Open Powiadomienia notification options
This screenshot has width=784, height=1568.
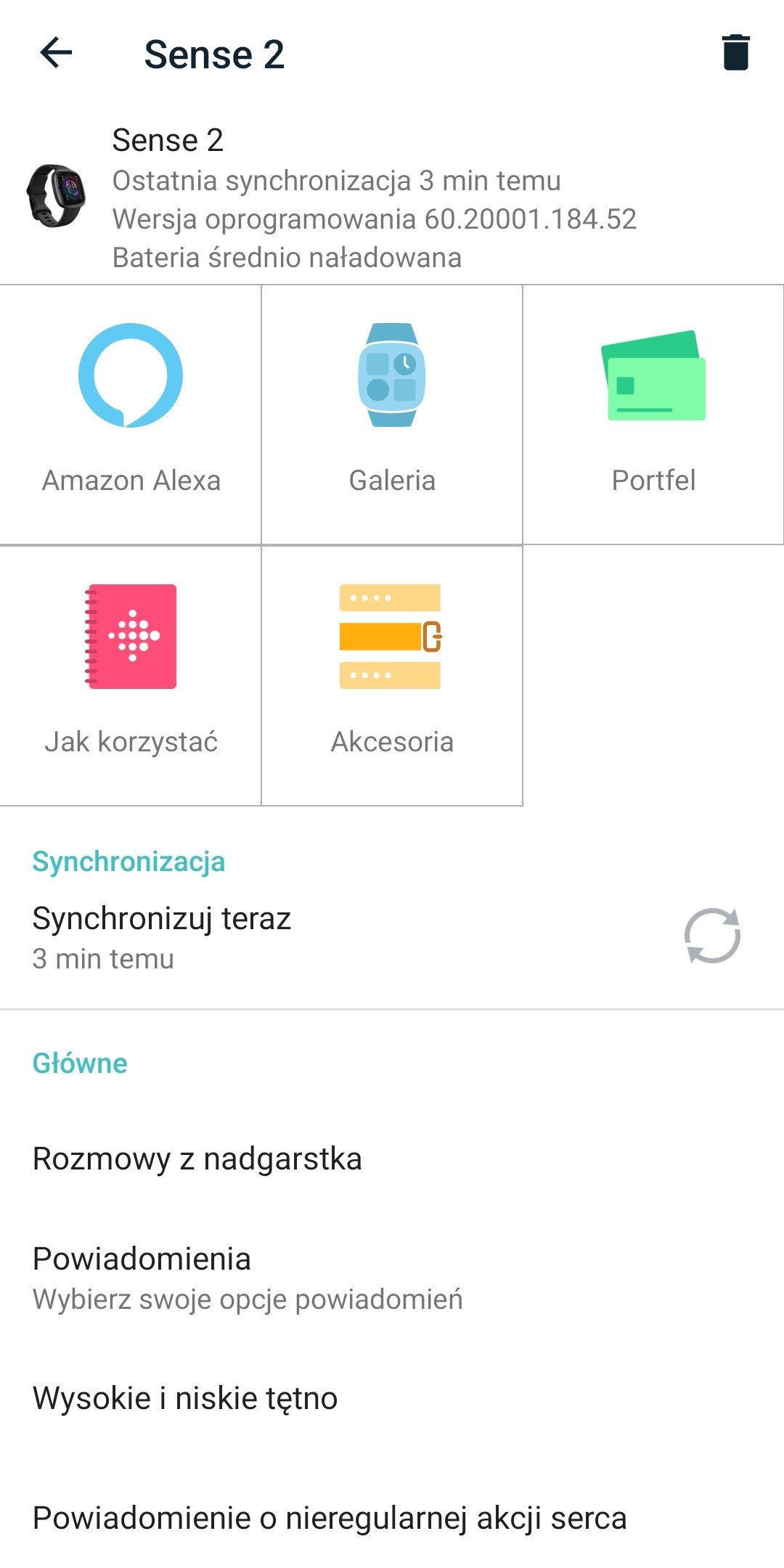point(247,1278)
